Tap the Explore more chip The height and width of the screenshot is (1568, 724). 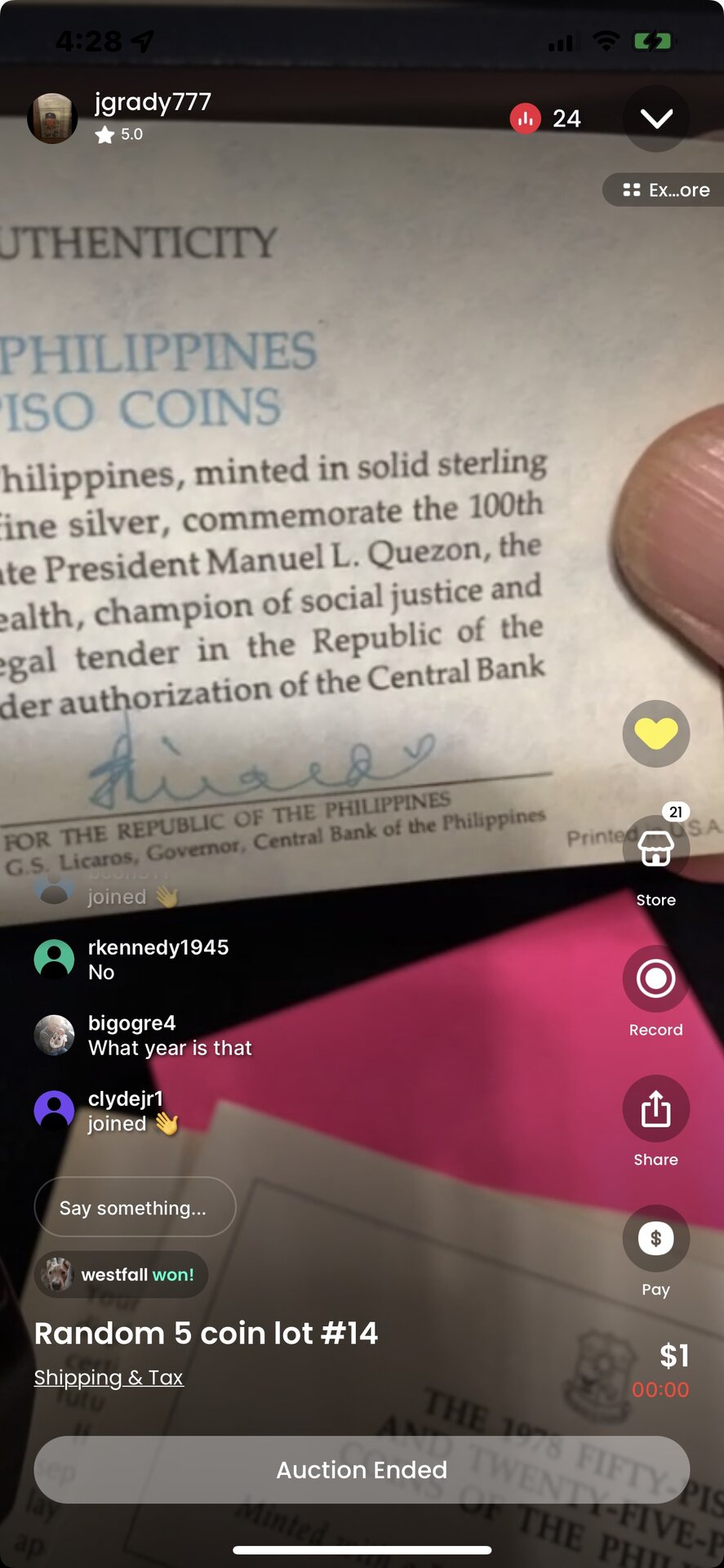[x=665, y=190]
